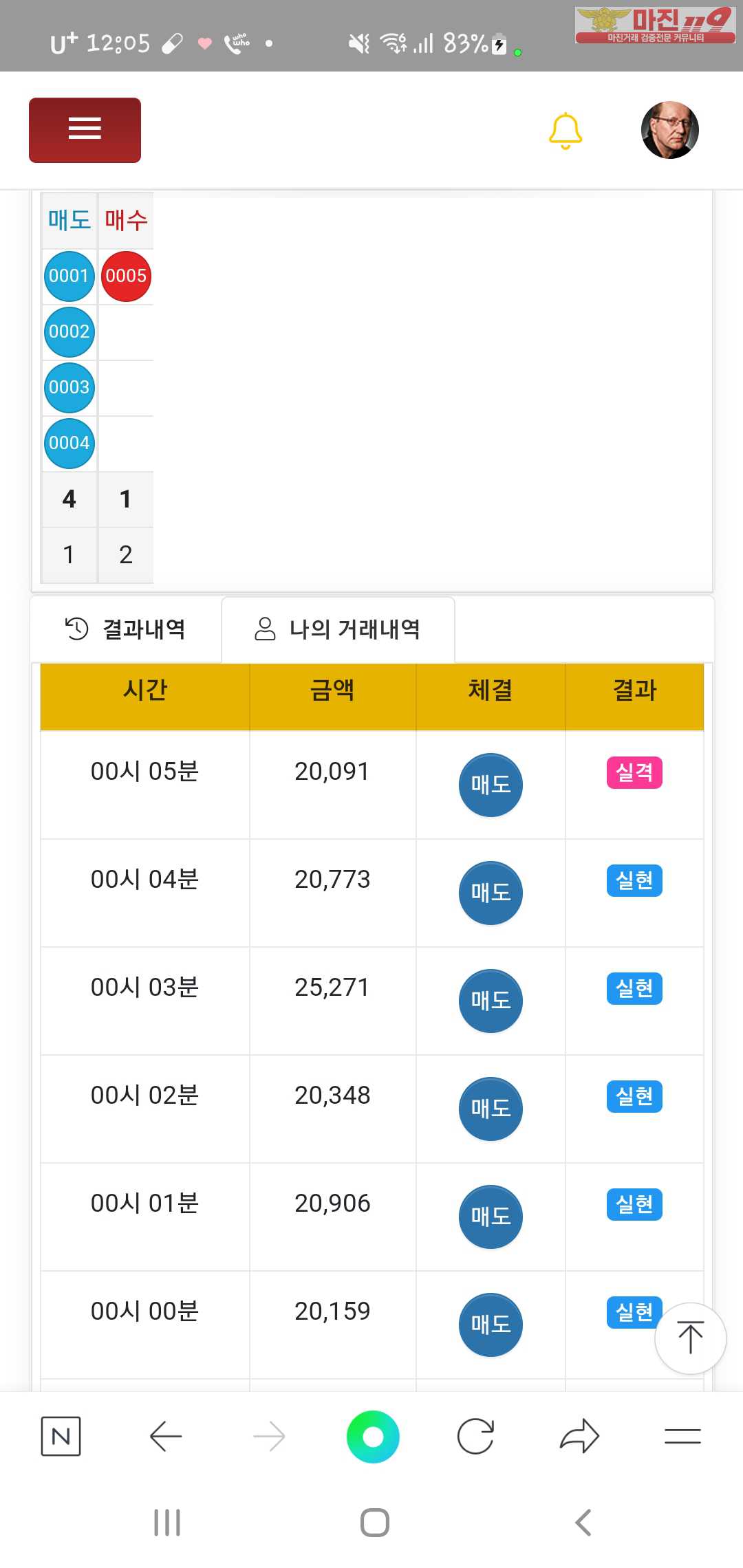Open the browser two-line menu

pyautogui.click(x=682, y=1436)
